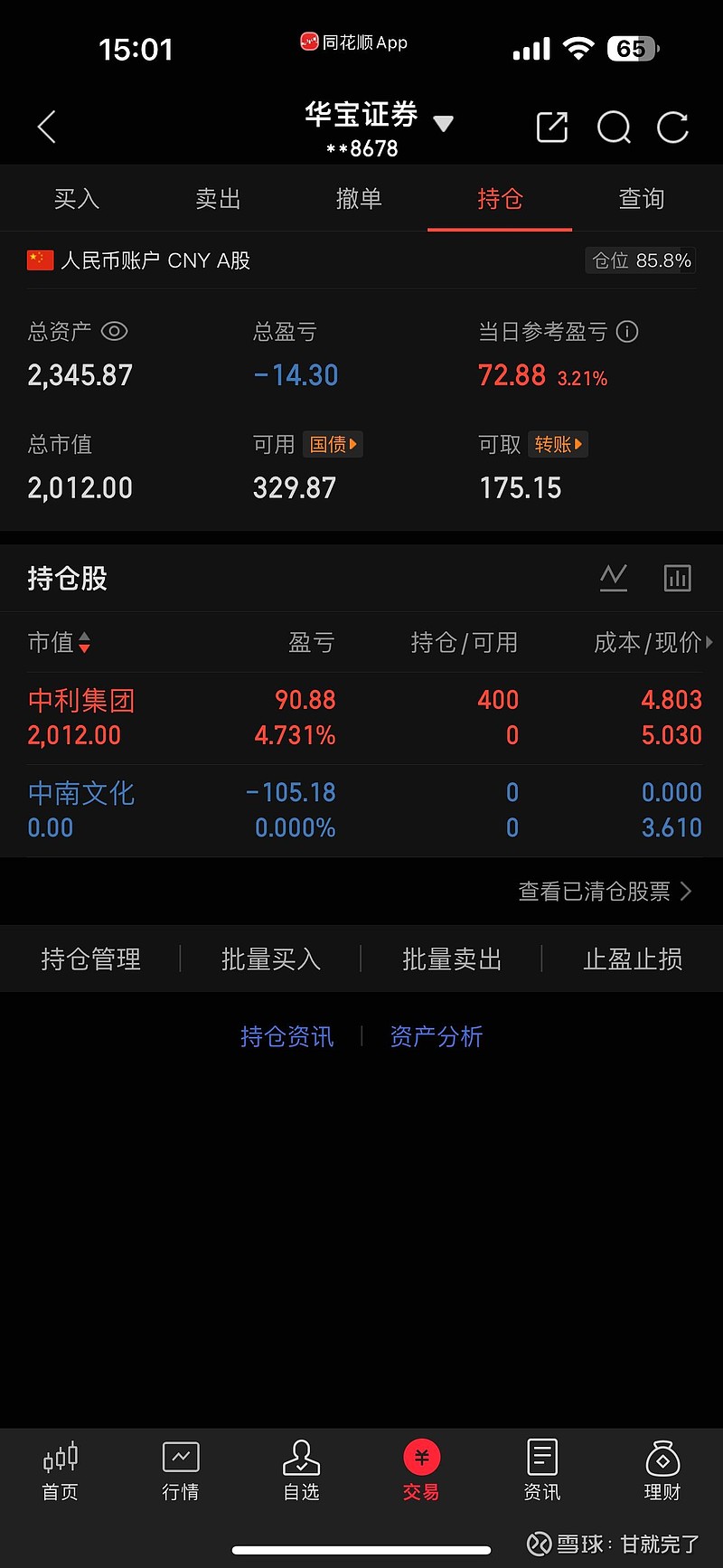723x1568 pixels.
Task: Open 批量卖出 batch sell
Action: [452, 959]
